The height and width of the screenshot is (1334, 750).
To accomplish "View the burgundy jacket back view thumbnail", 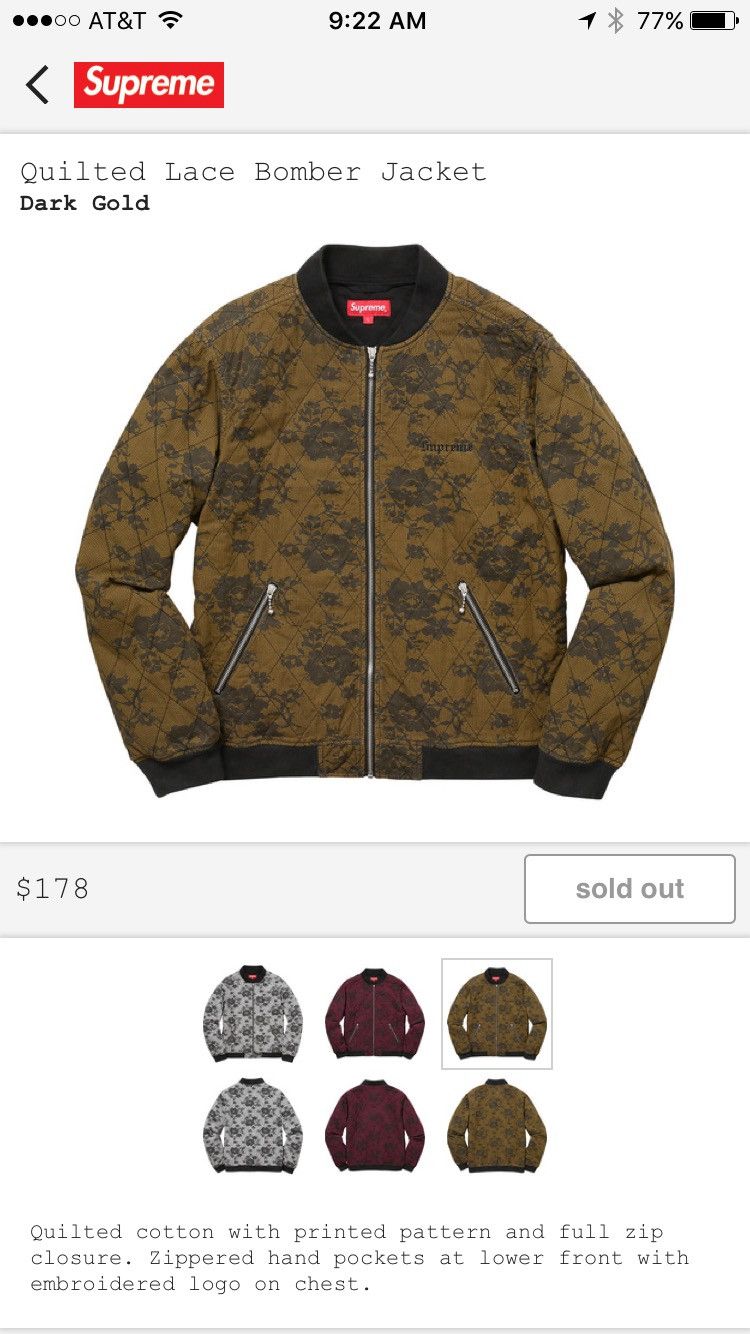I will tap(375, 1126).
